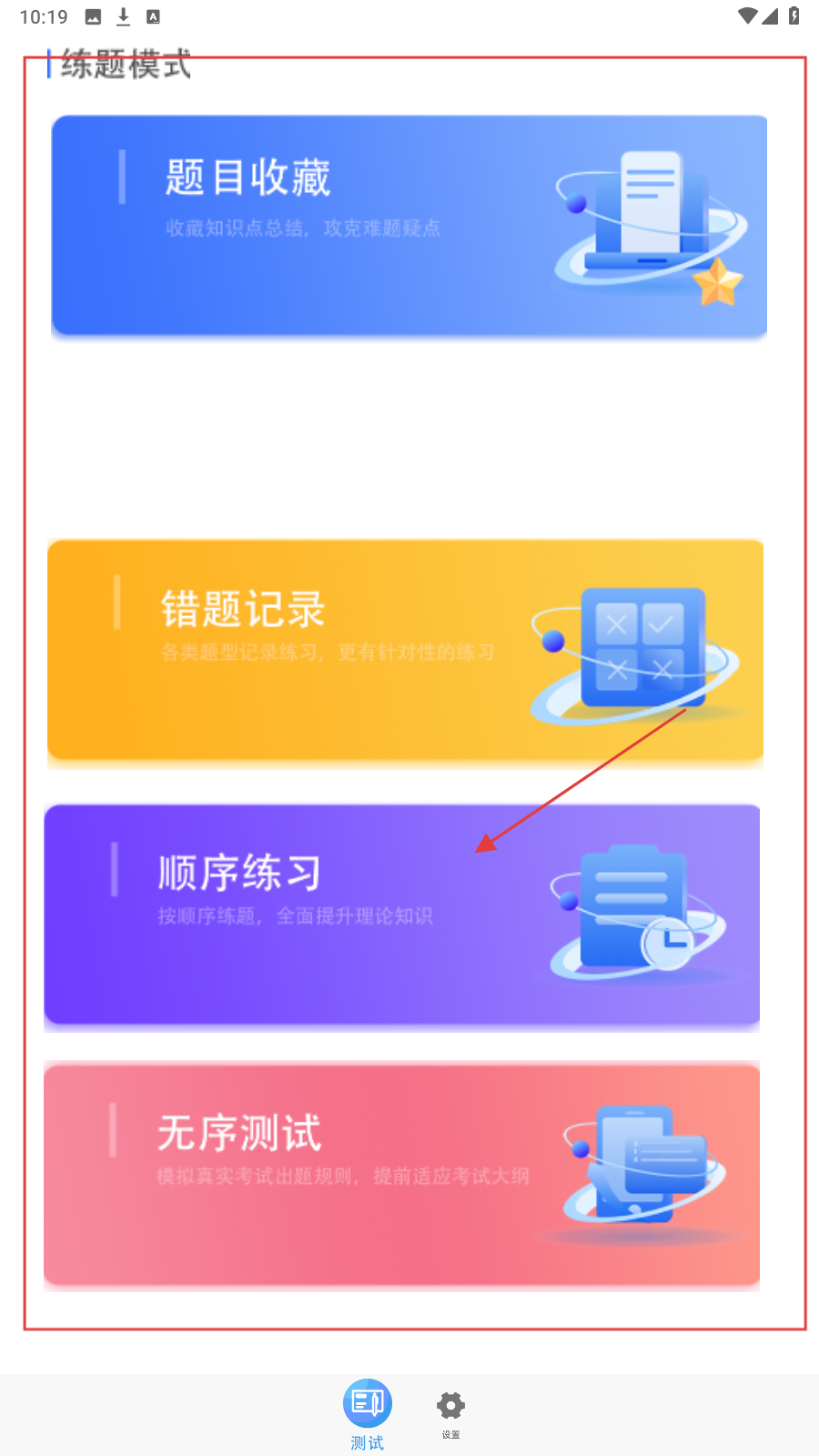
Task: Open the 错题记录 card
Action: [405, 650]
